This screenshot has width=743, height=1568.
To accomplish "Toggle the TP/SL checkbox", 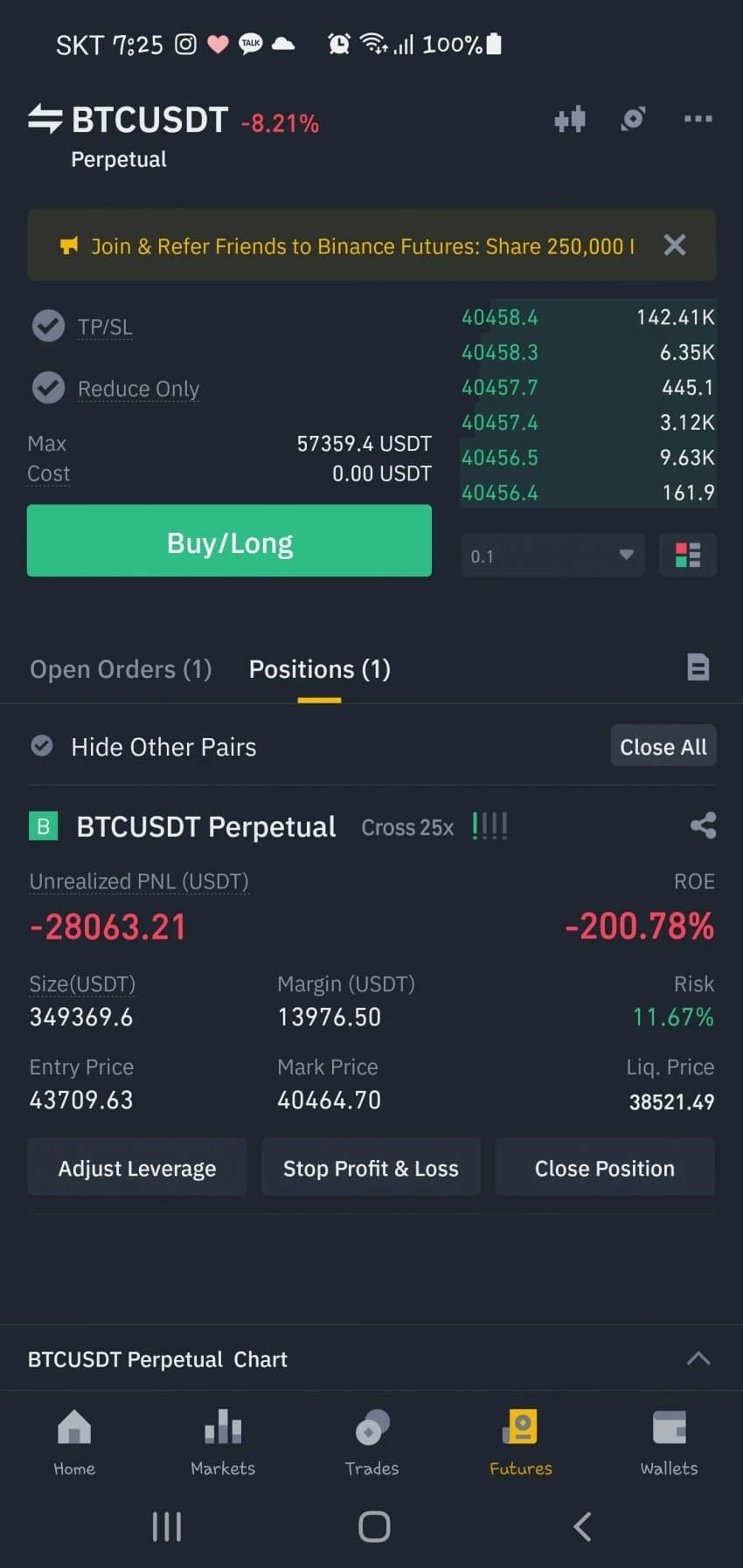I will pyautogui.click(x=49, y=326).
